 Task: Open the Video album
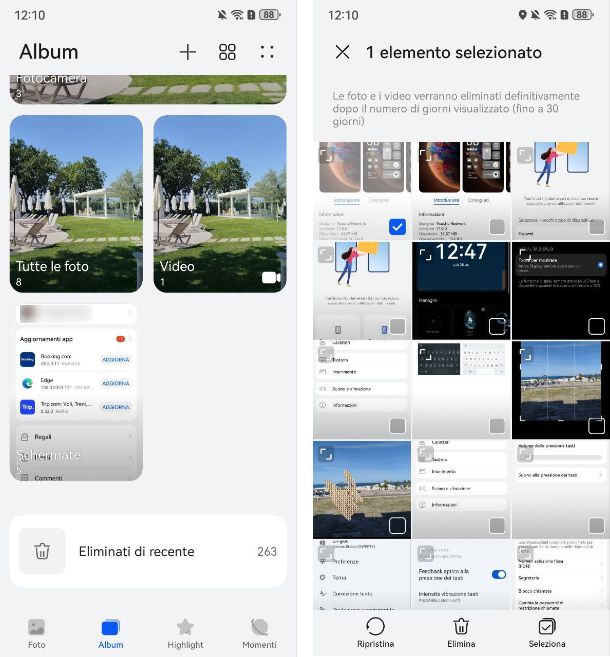pyautogui.click(x=220, y=203)
